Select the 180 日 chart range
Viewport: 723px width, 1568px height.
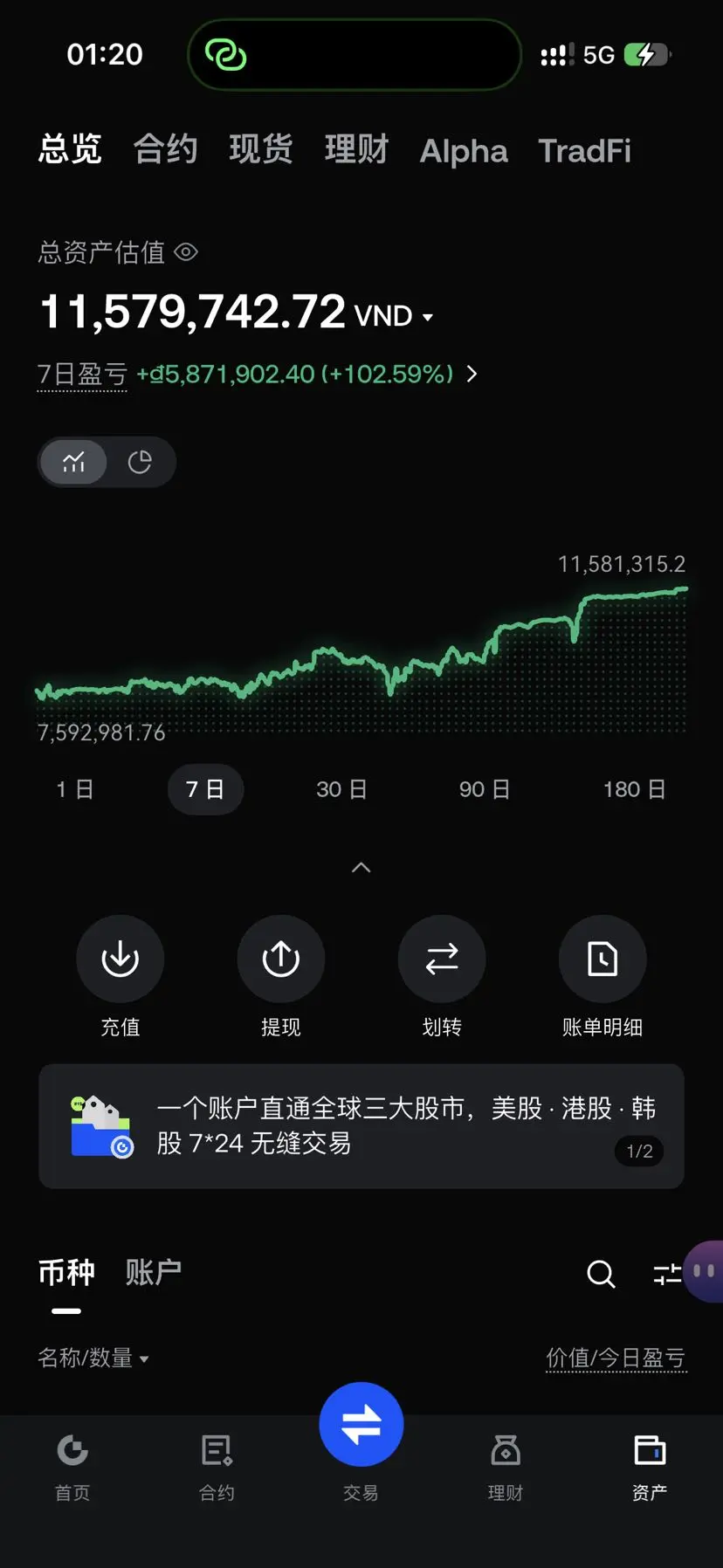click(x=635, y=789)
